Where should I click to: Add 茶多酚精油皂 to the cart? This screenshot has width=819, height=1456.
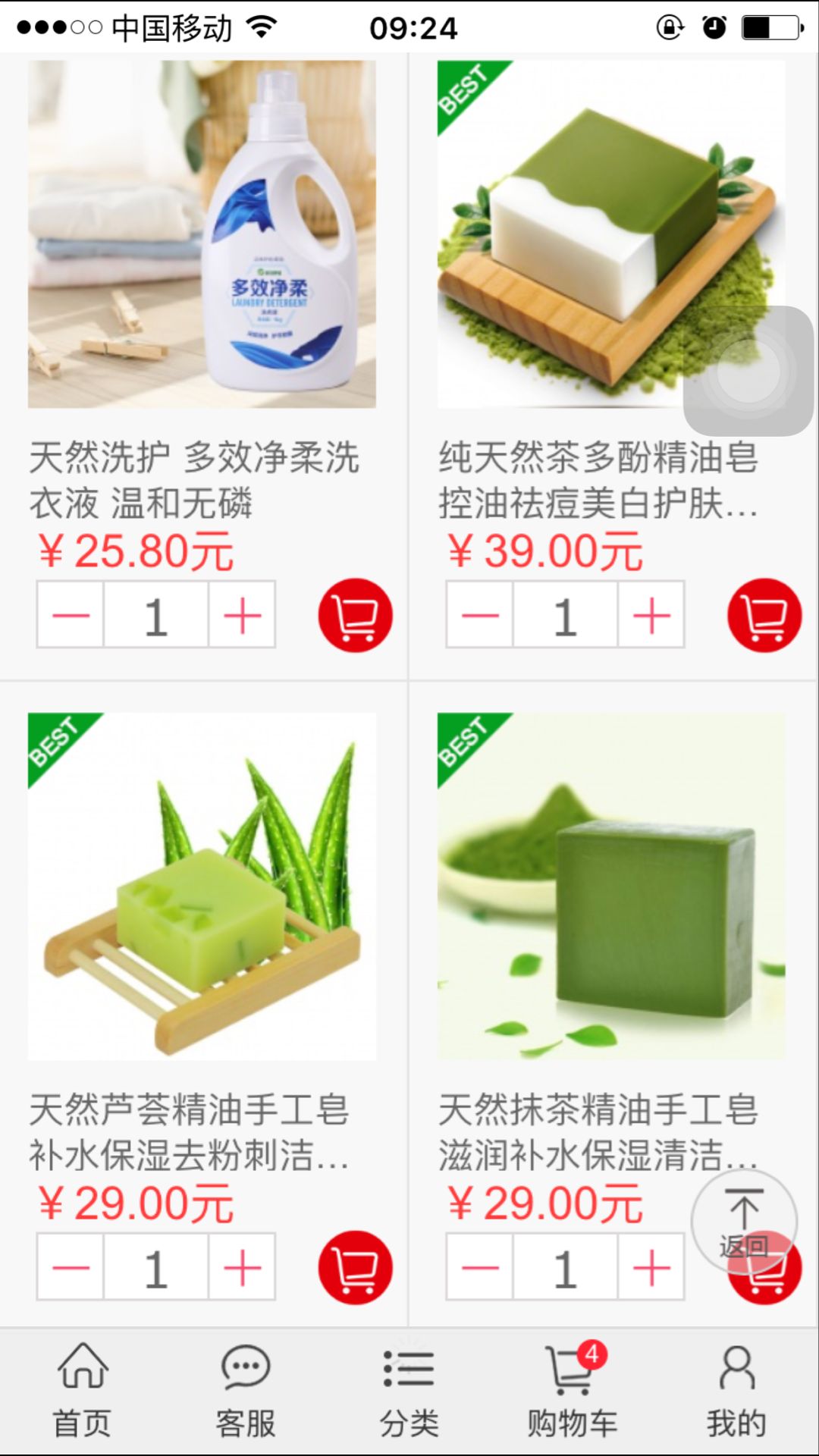click(x=764, y=615)
